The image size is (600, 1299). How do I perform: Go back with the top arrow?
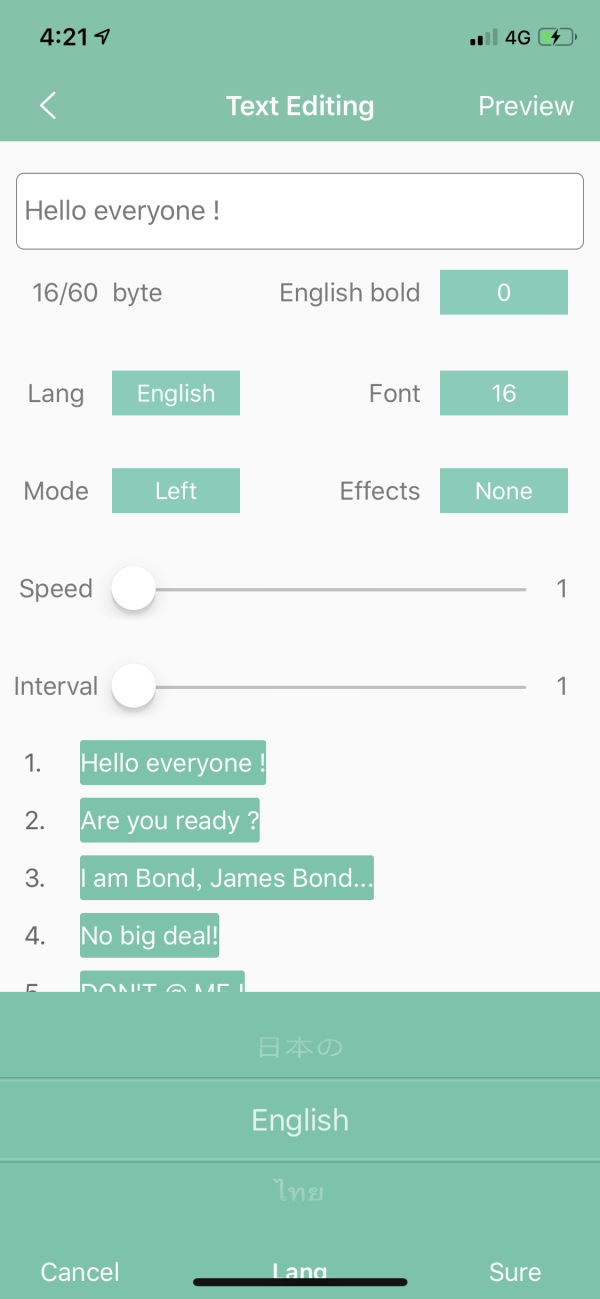48,106
